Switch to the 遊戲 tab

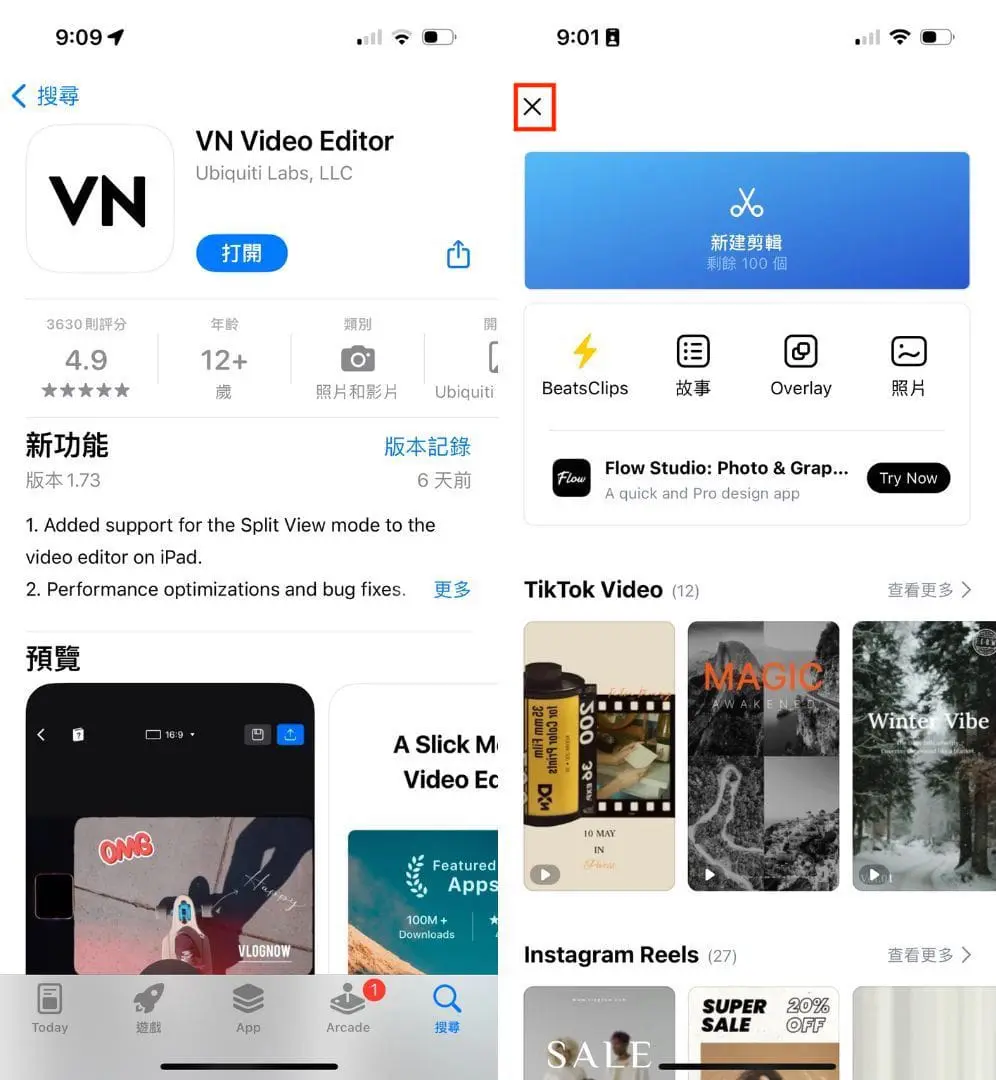(148, 1007)
